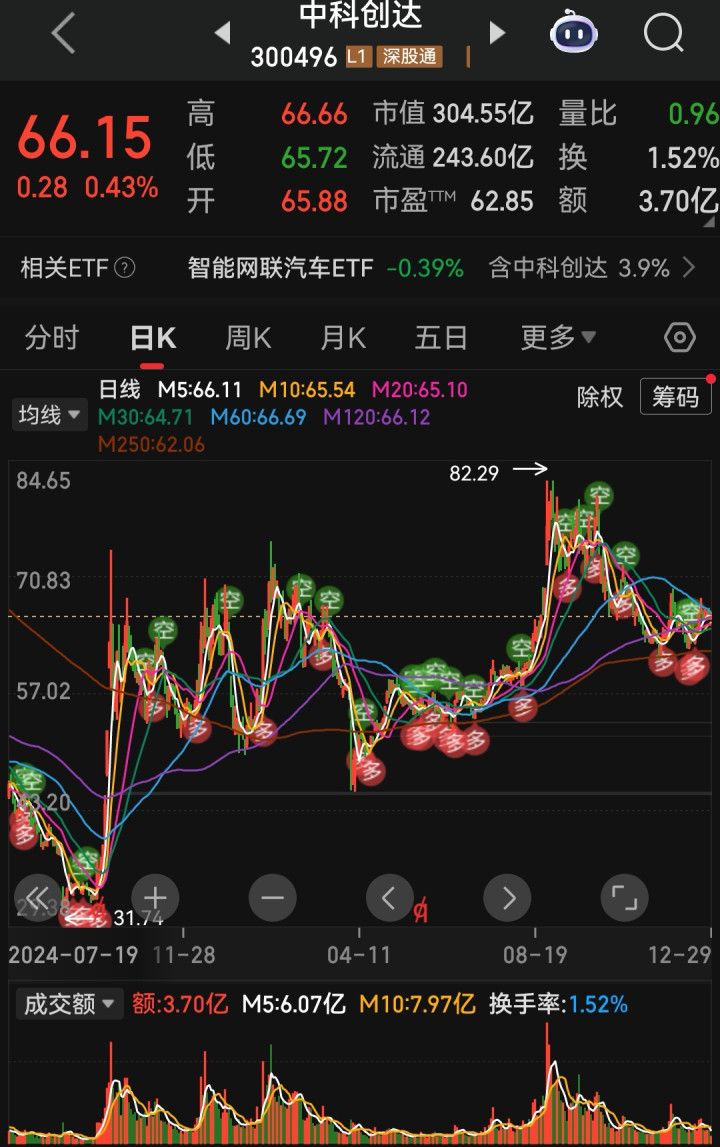Open the 均线 indicator dropdown

pyautogui.click(x=49, y=414)
